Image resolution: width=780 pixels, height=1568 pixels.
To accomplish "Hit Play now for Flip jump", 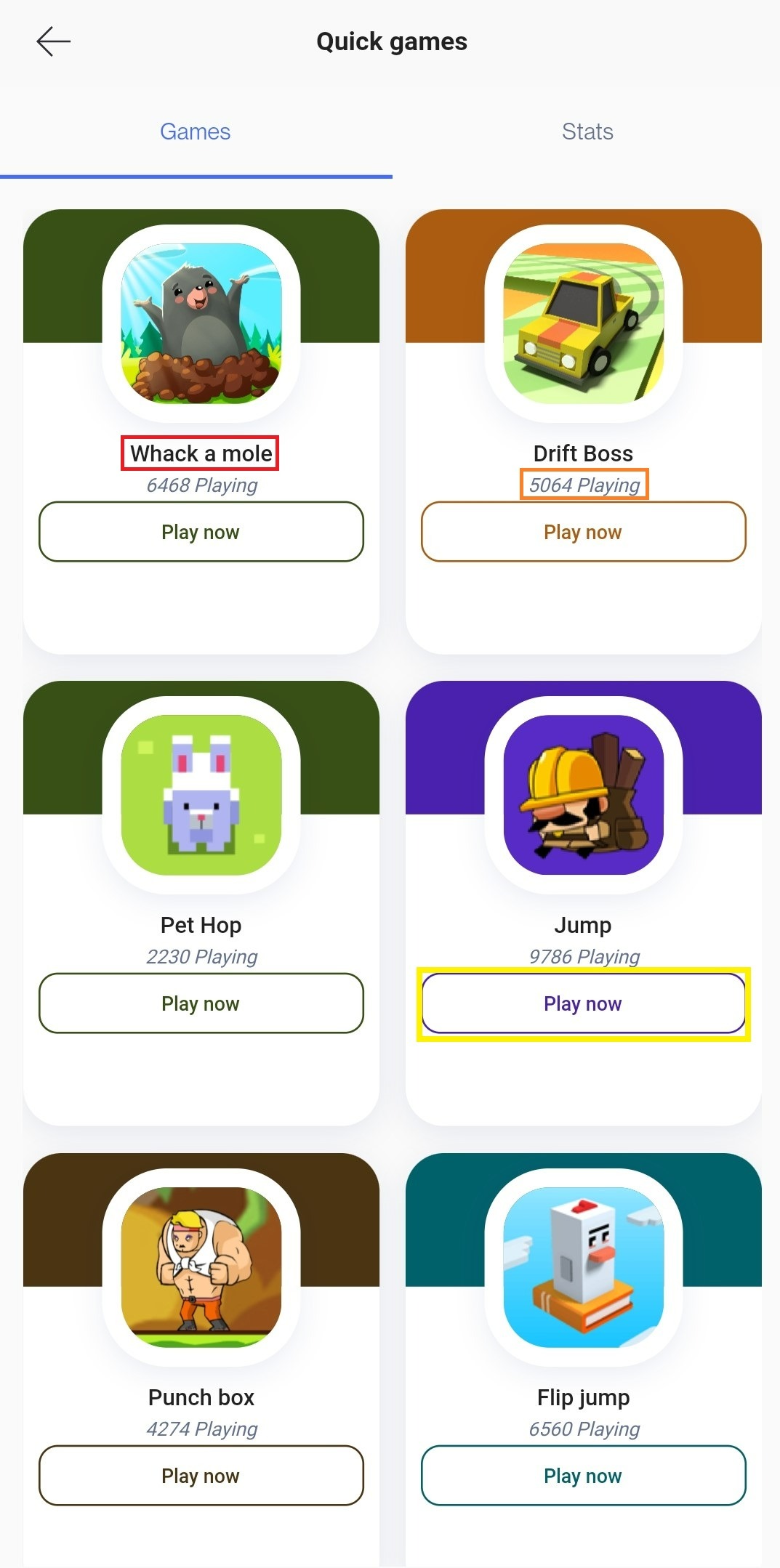I will pos(583,1476).
